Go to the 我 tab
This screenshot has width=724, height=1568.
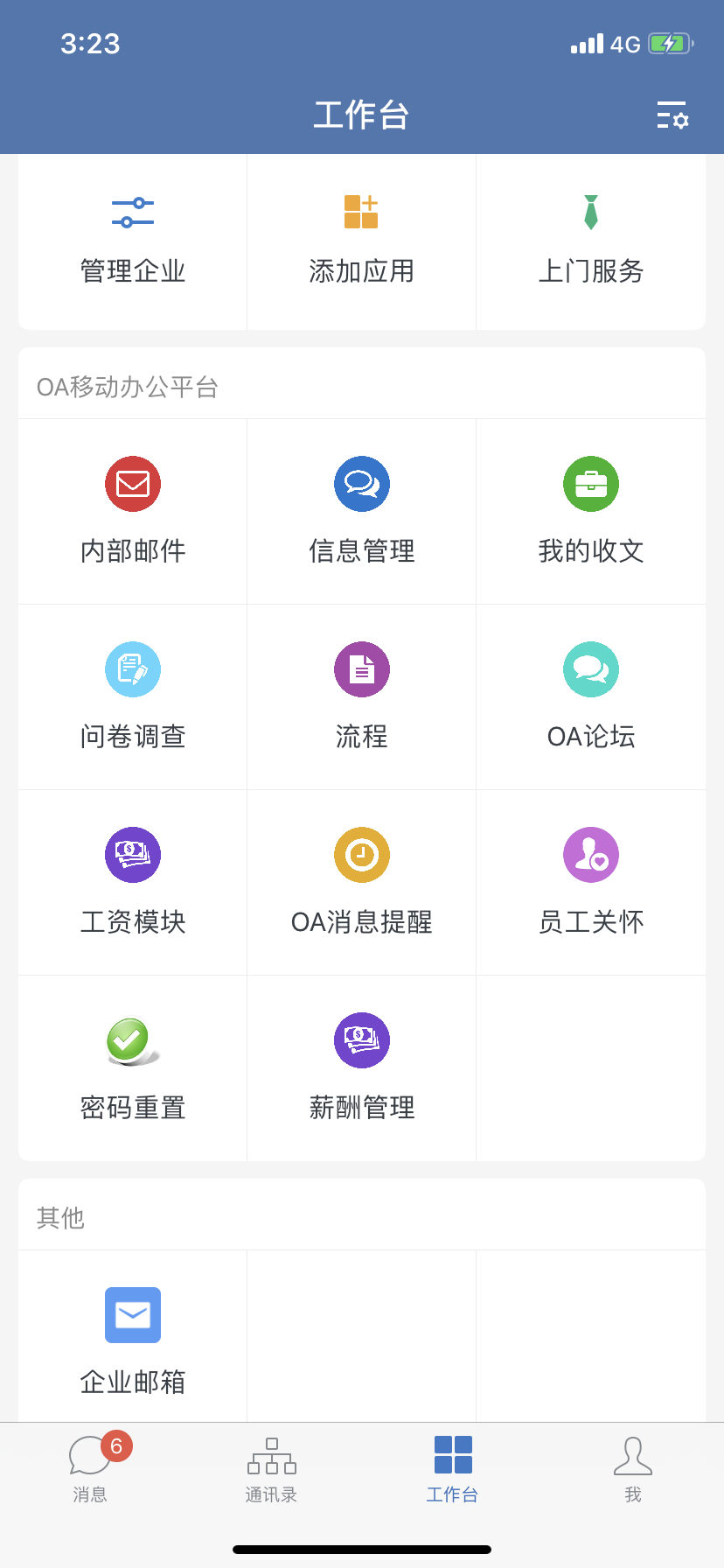(x=633, y=1470)
